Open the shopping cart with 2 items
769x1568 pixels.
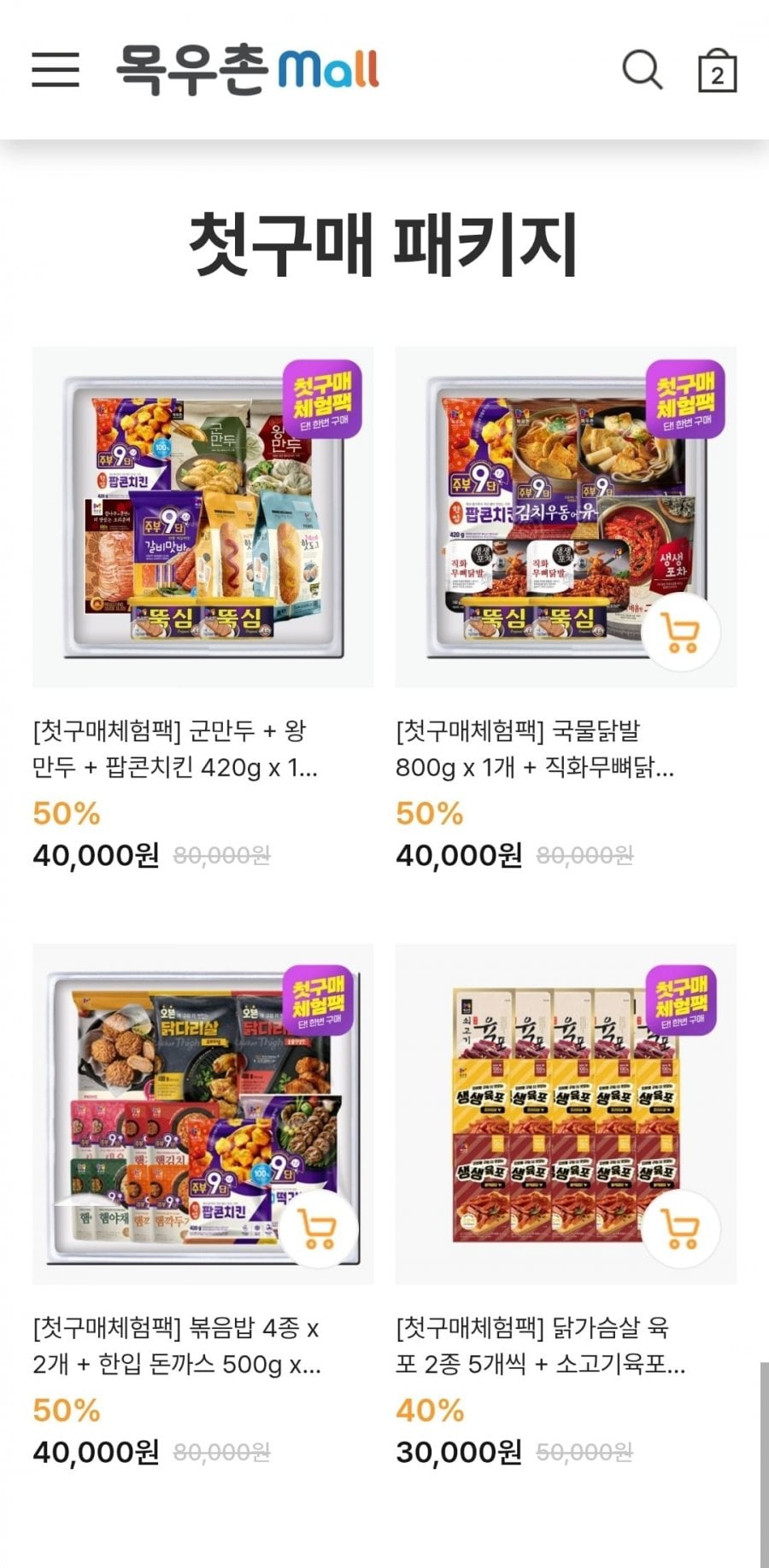717,72
